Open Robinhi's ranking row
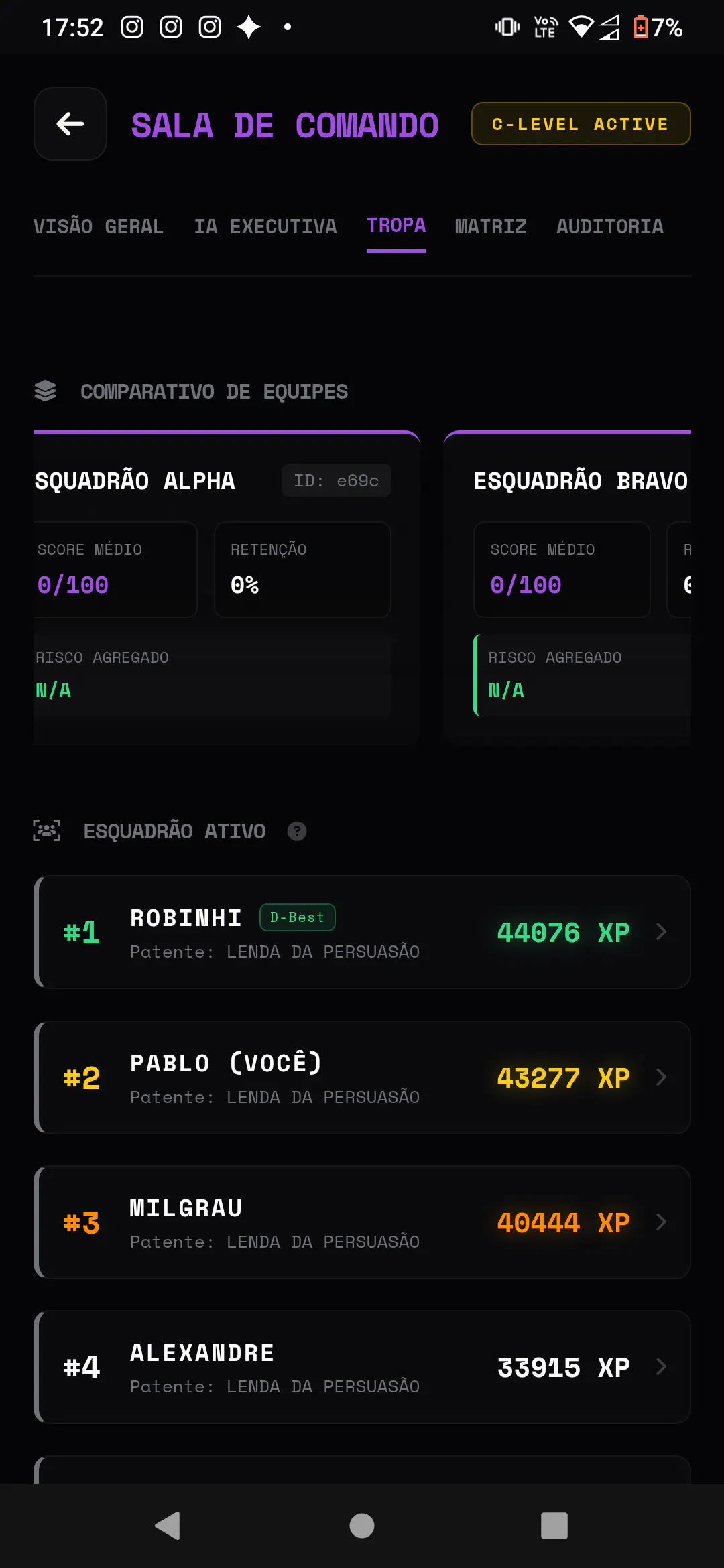The image size is (724, 1568). [x=362, y=932]
